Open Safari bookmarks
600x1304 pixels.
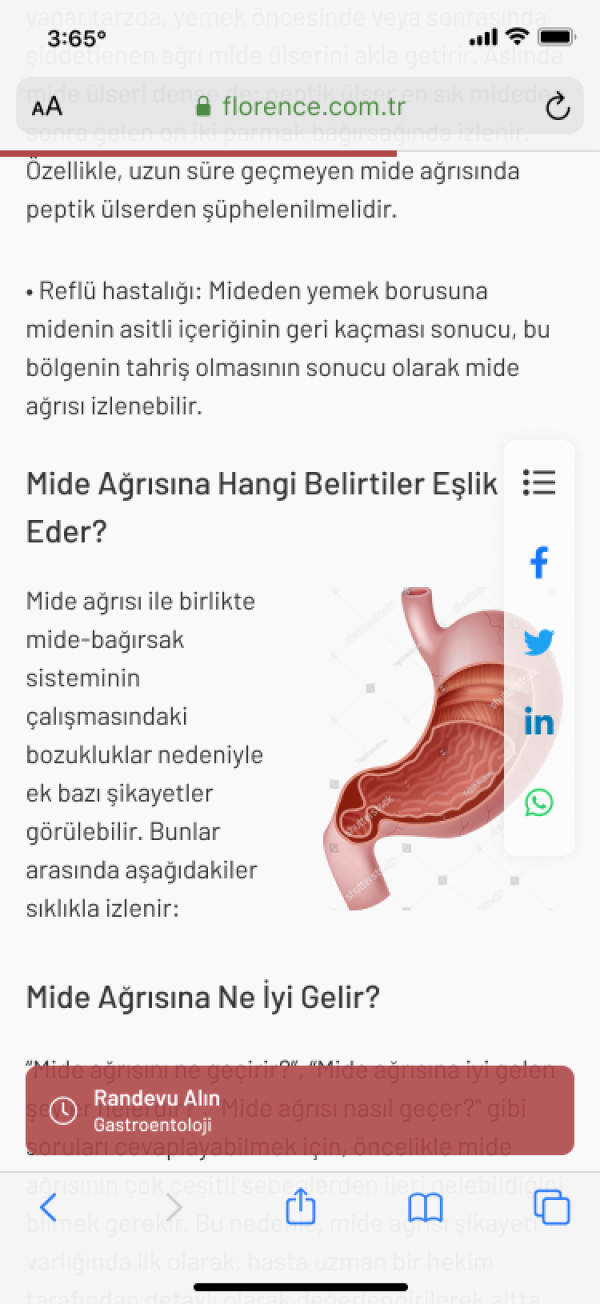point(426,1207)
